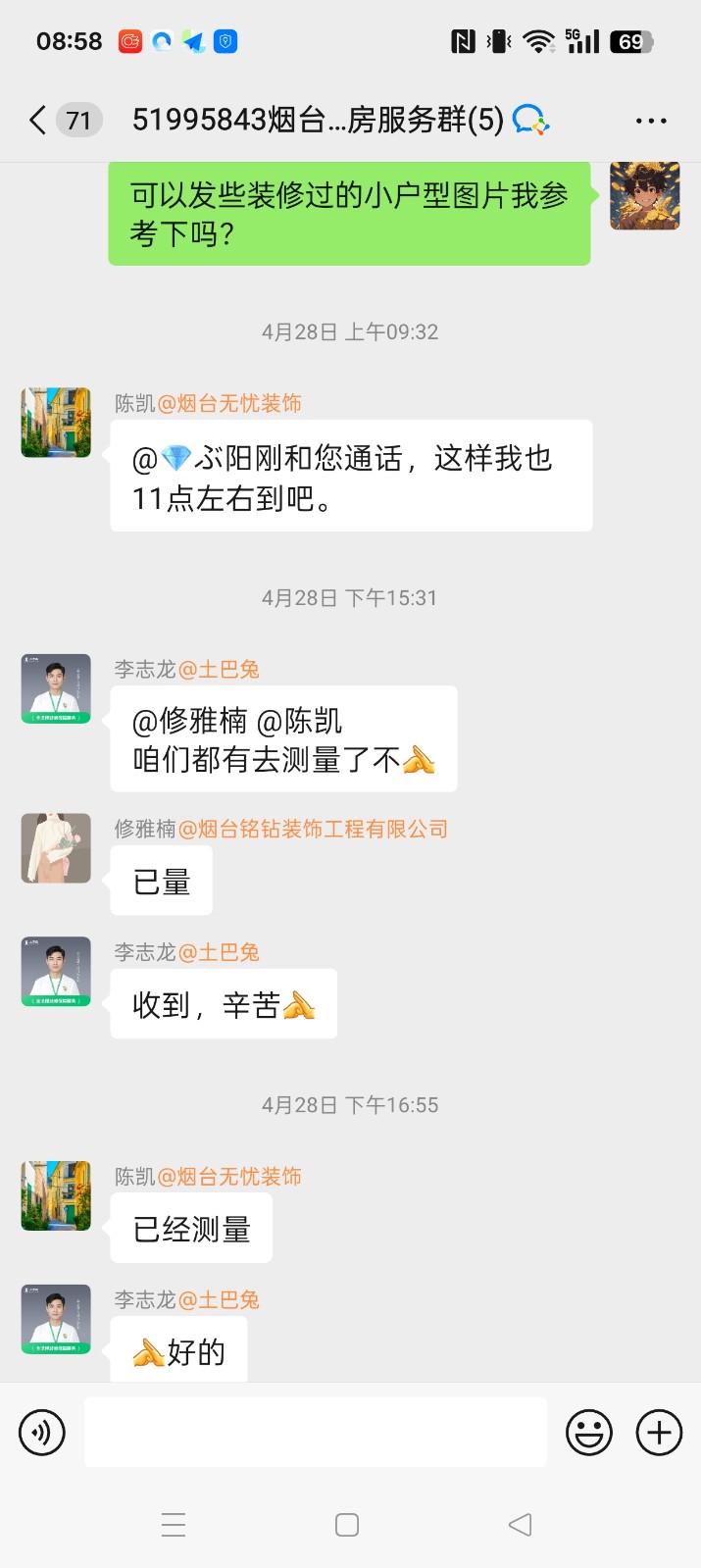The width and height of the screenshot is (701, 1568).
Task: Open the emoji picker
Action: tap(588, 1433)
